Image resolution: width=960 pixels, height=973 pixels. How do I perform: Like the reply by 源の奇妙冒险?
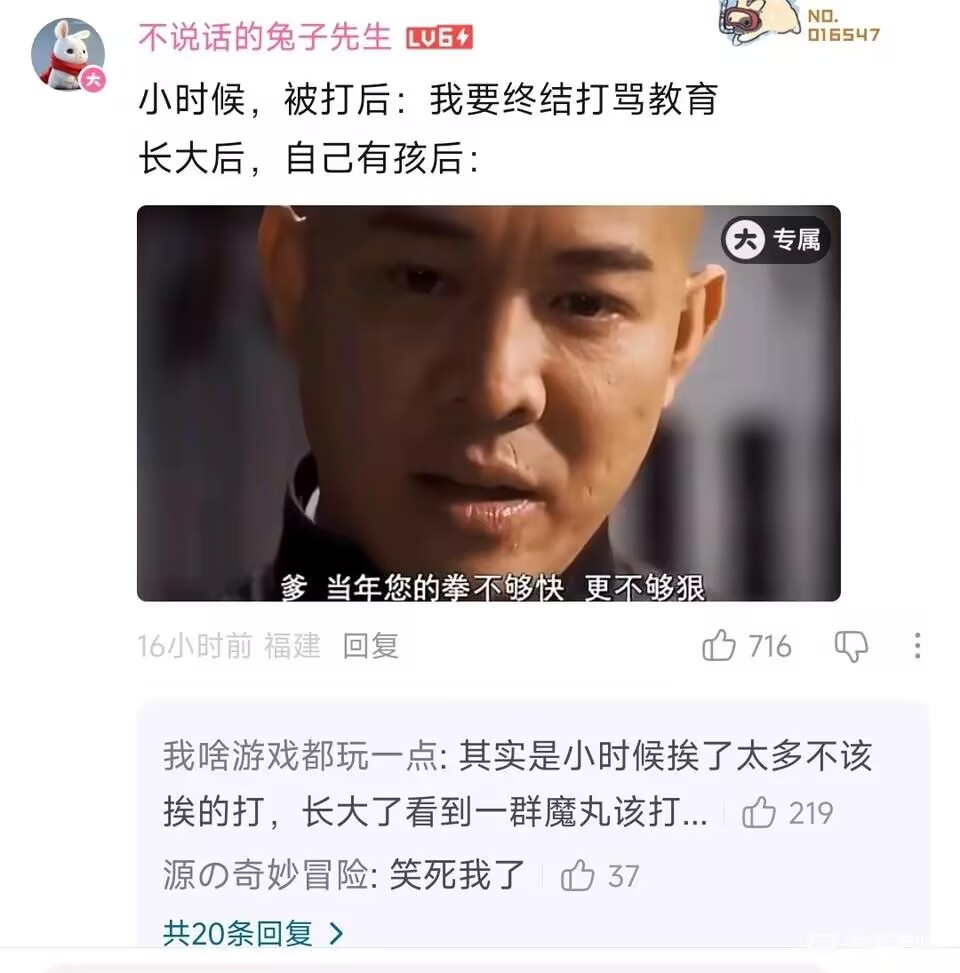578,876
